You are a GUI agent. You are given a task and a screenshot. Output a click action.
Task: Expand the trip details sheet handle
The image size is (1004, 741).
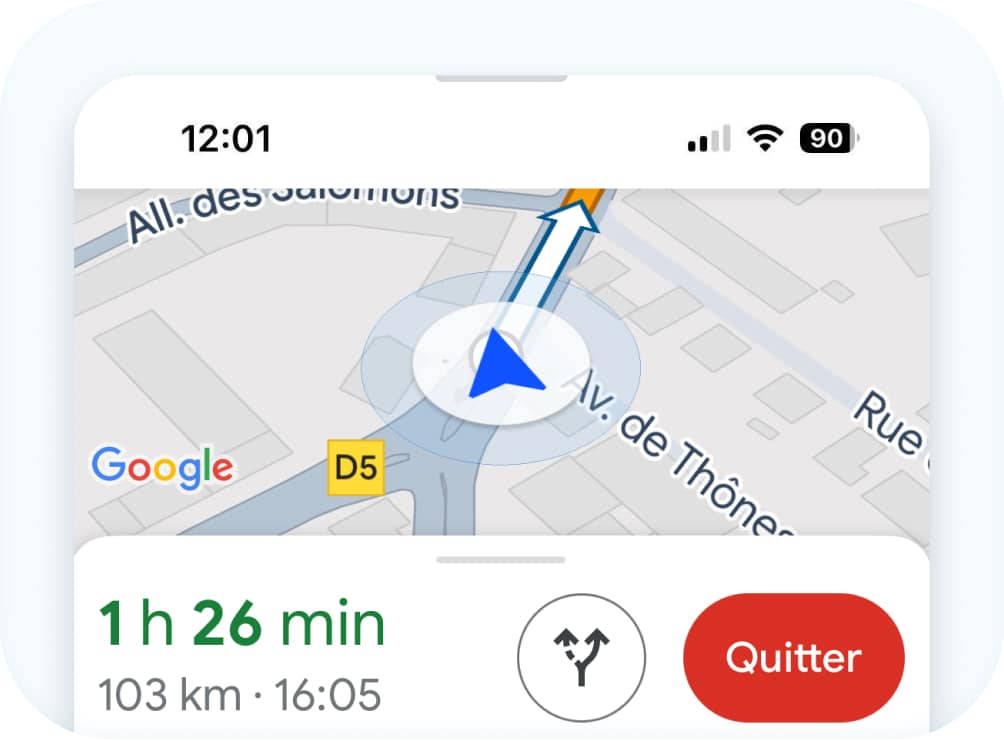point(501,560)
